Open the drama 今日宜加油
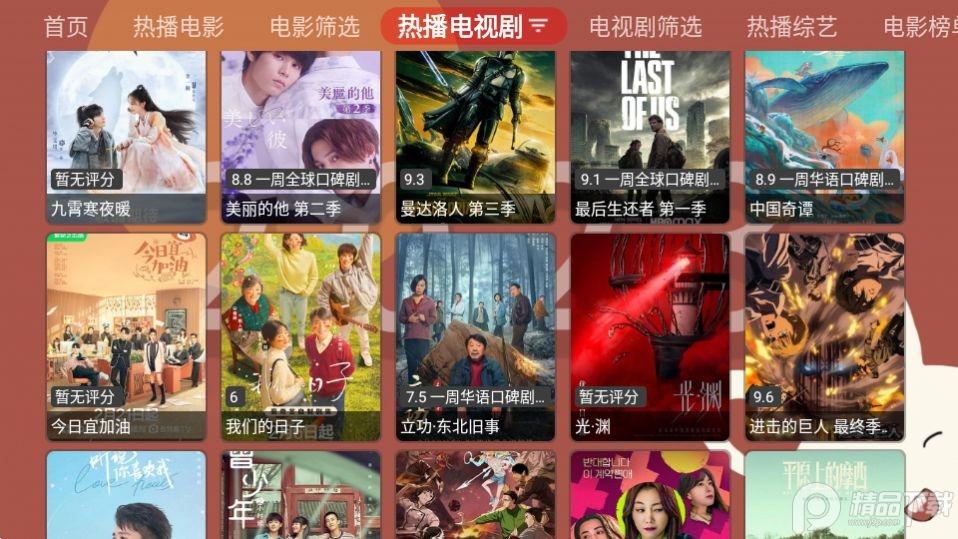Image resolution: width=958 pixels, height=539 pixels. click(126, 336)
